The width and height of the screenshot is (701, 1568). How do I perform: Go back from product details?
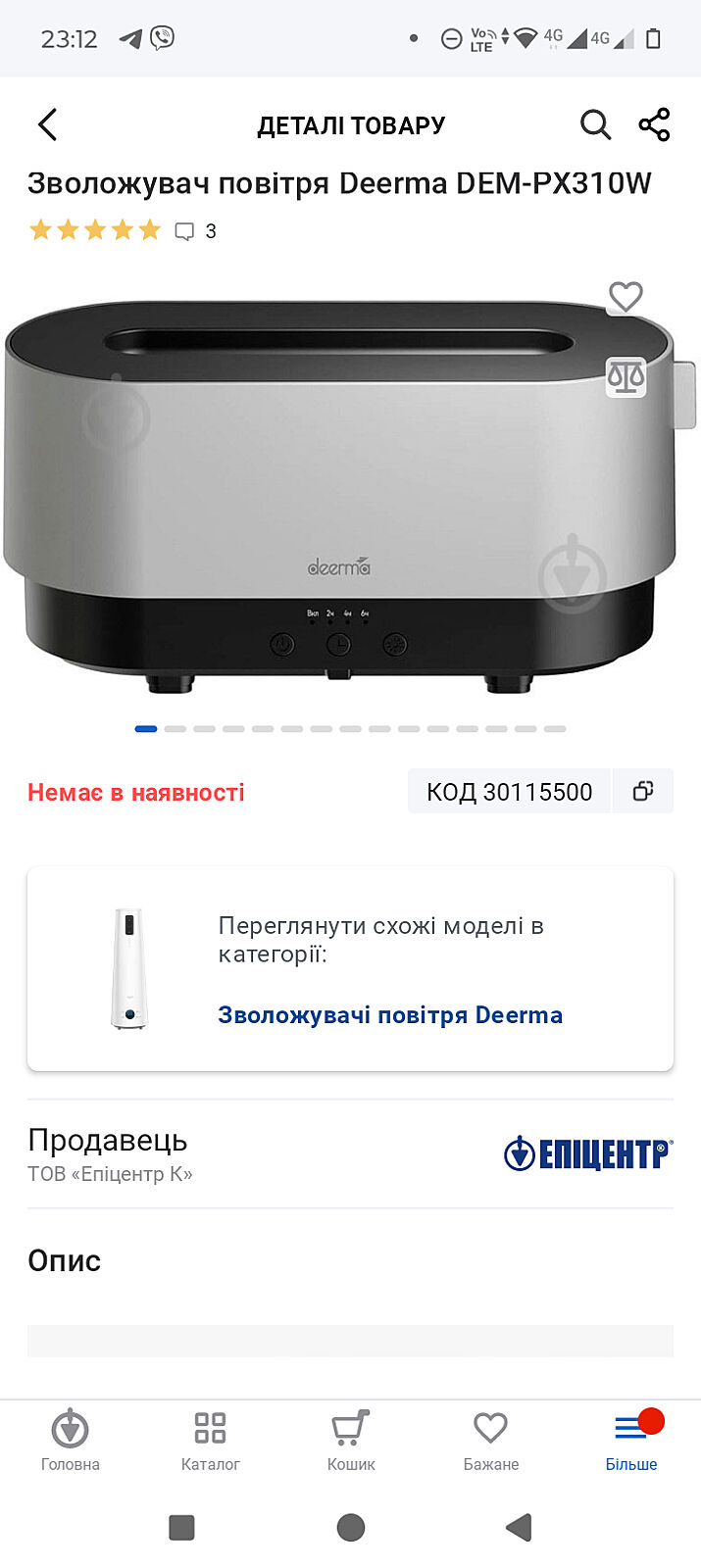pos(47,124)
